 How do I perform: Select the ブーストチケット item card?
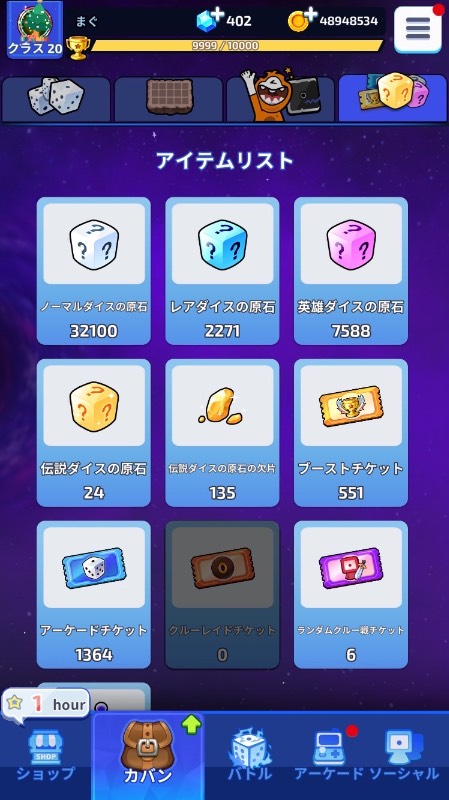click(x=351, y=433)
